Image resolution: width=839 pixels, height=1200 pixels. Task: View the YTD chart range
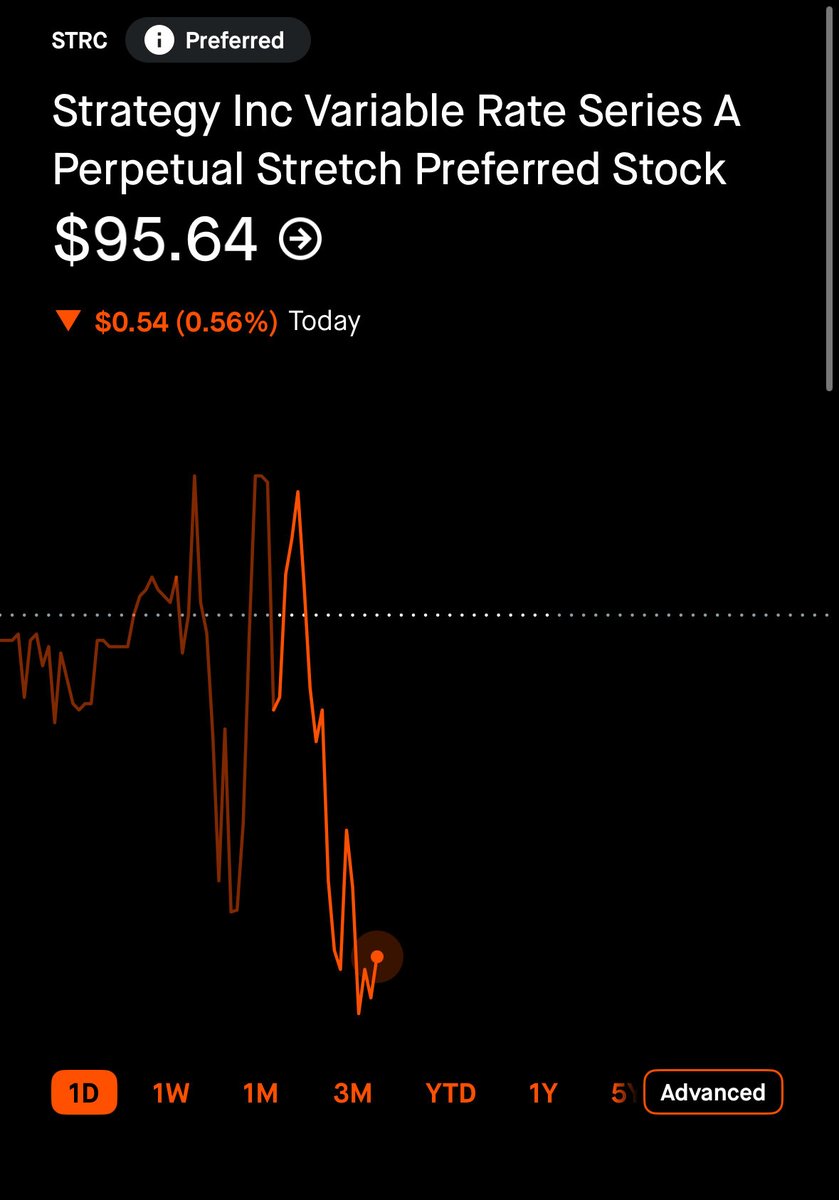click(451, 1093)
